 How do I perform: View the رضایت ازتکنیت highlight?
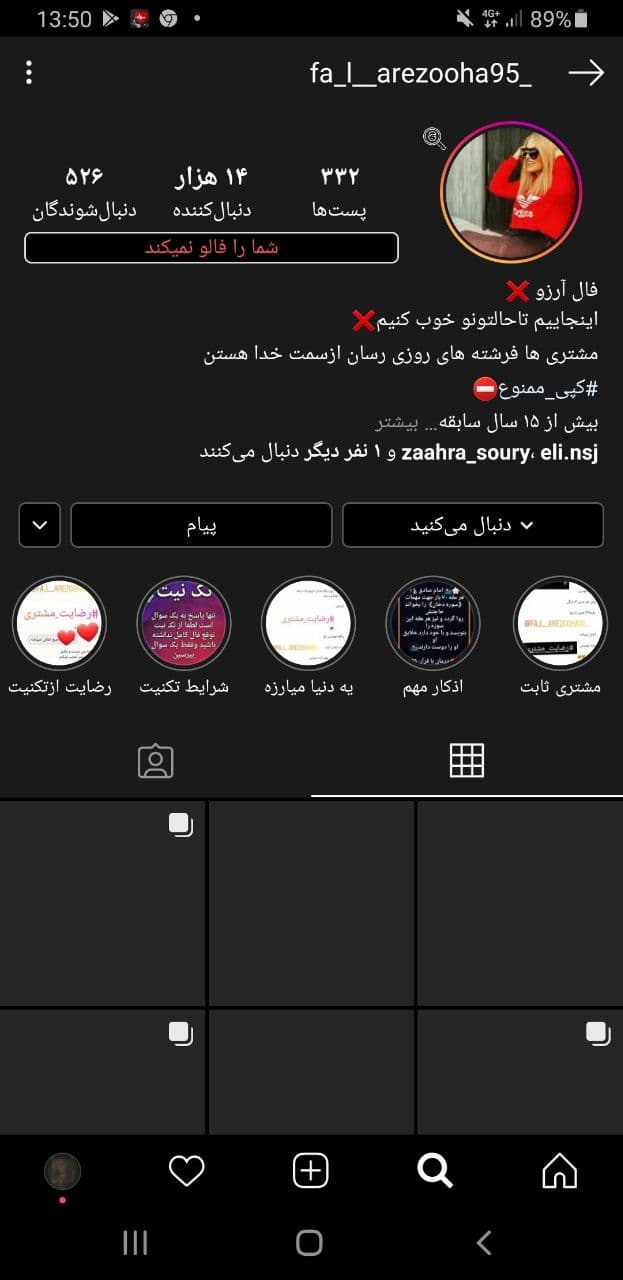tap(59, 624)
